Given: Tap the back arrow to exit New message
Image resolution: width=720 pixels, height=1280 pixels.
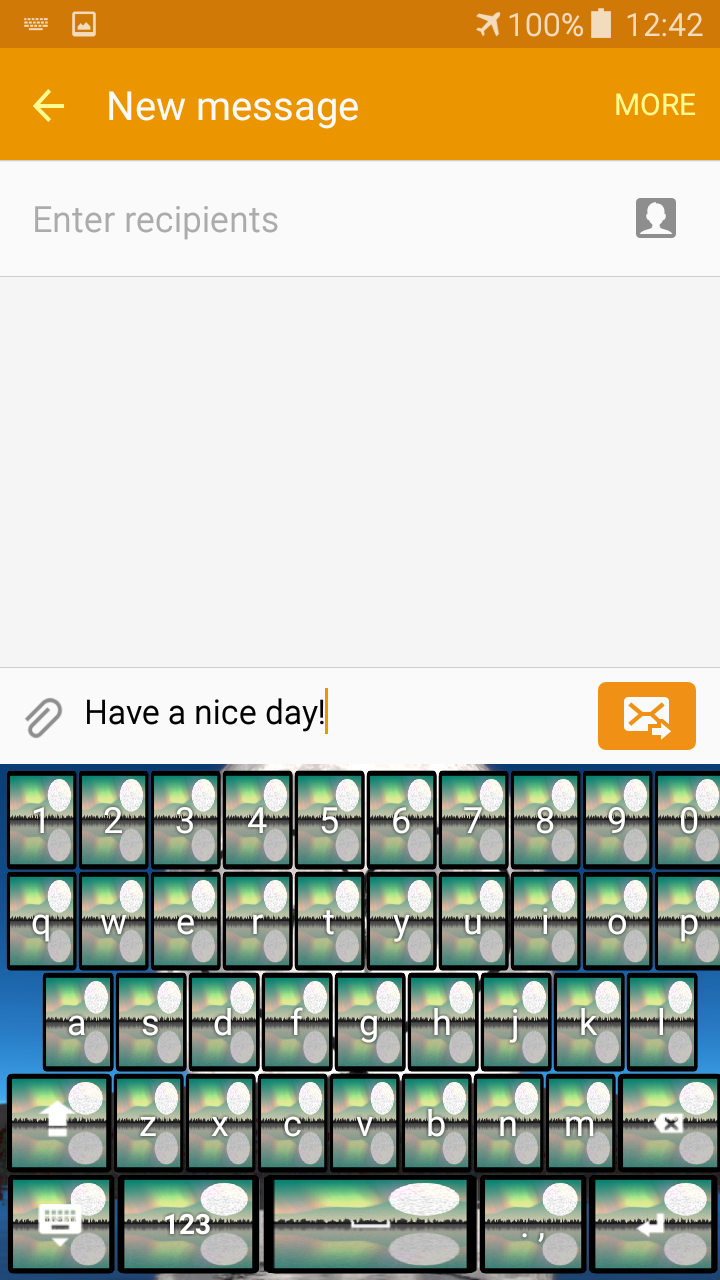Looking at the screenshot, I should (48, 105).
